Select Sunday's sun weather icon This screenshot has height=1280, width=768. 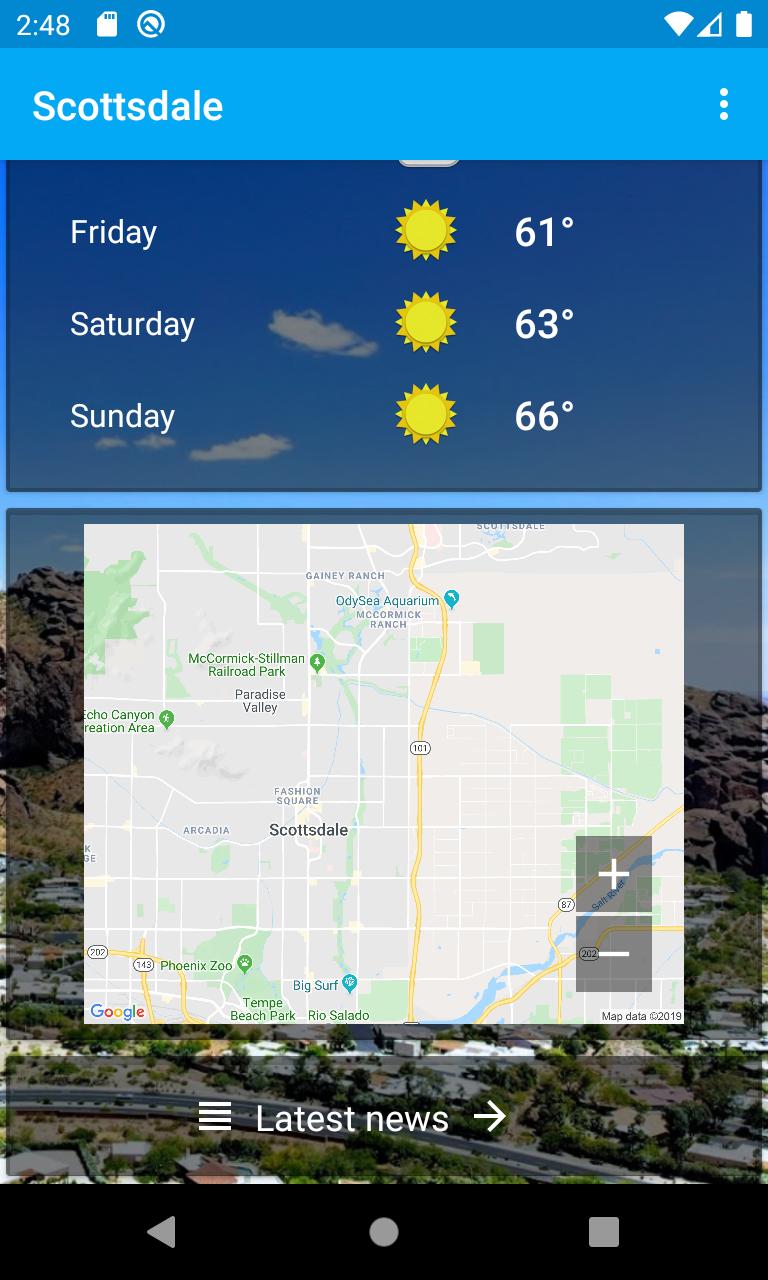[x=427, y=415]
